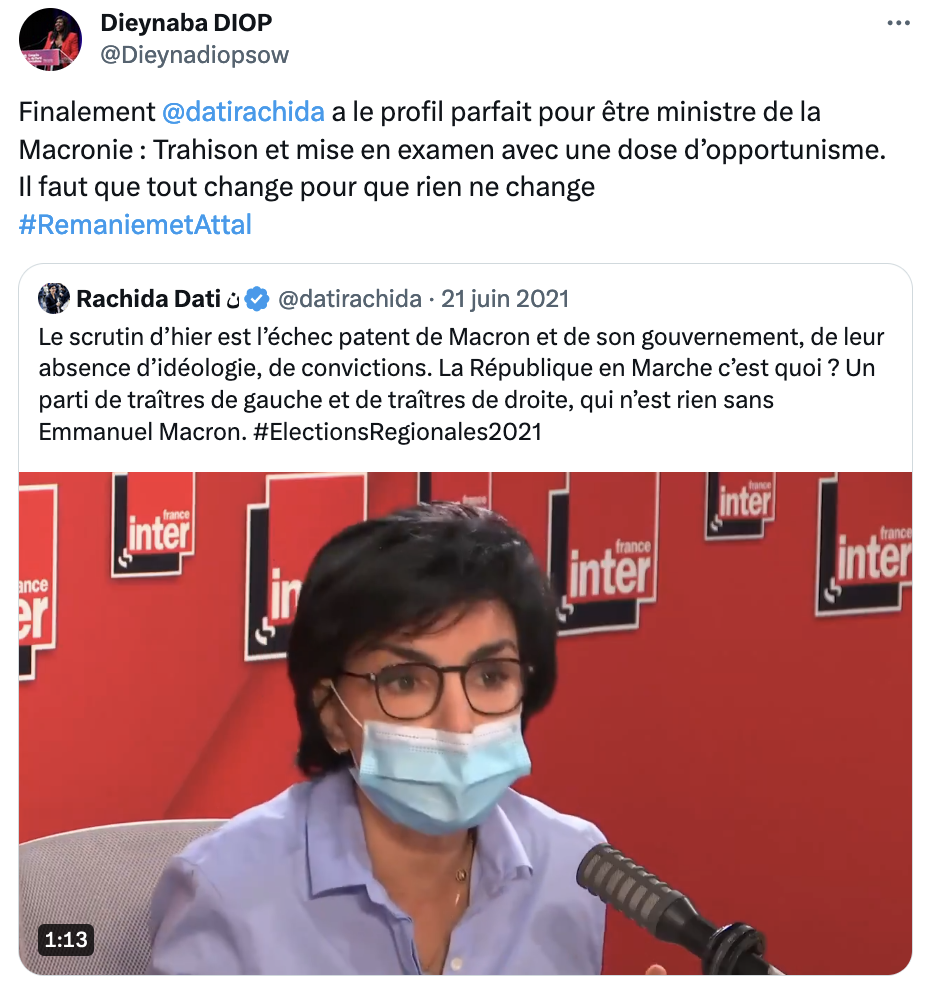The width and height of the screenshot is (934, 992).
Task: Play the quoted France Inter video
Action: tap(465, 723)
